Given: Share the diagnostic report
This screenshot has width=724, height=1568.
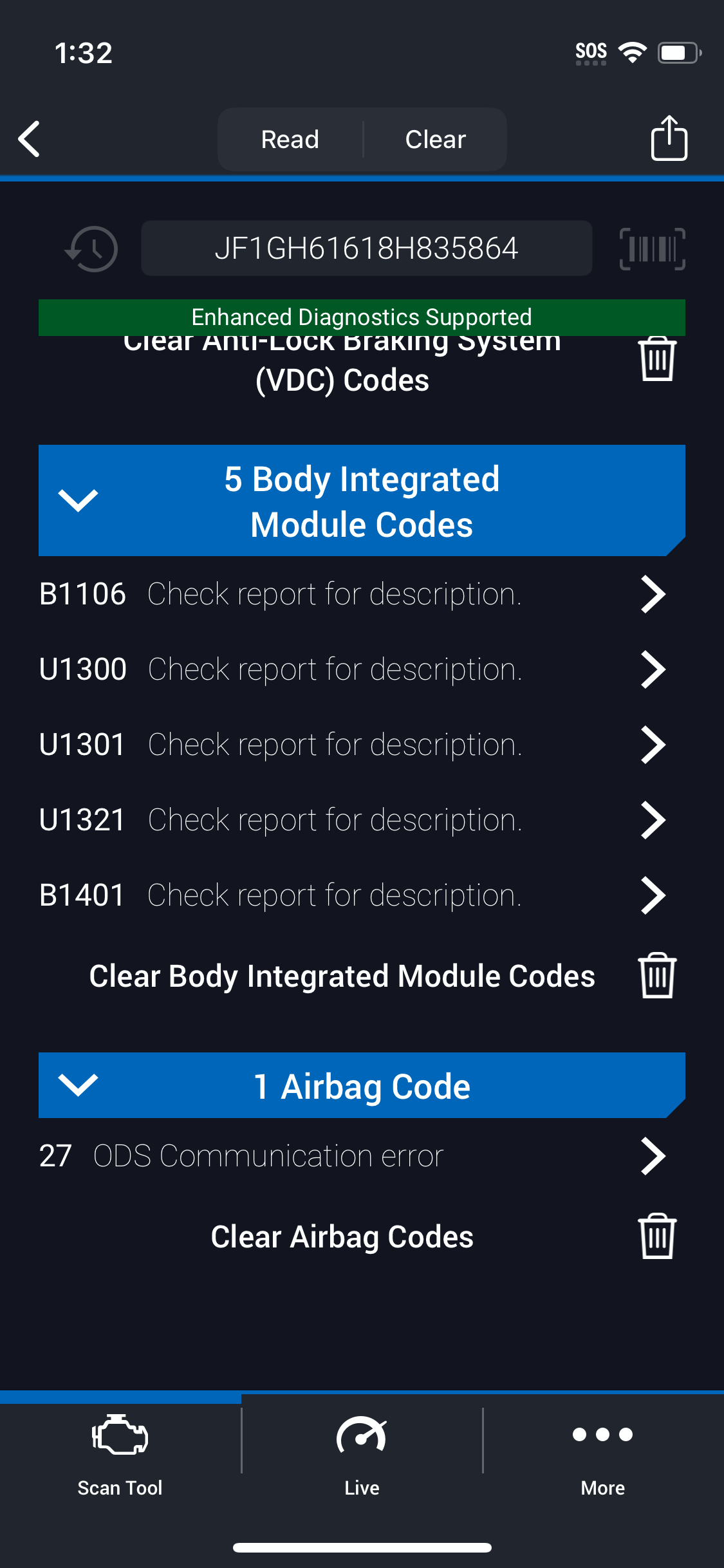Looking at the screenshot, I should coord(669,138).
